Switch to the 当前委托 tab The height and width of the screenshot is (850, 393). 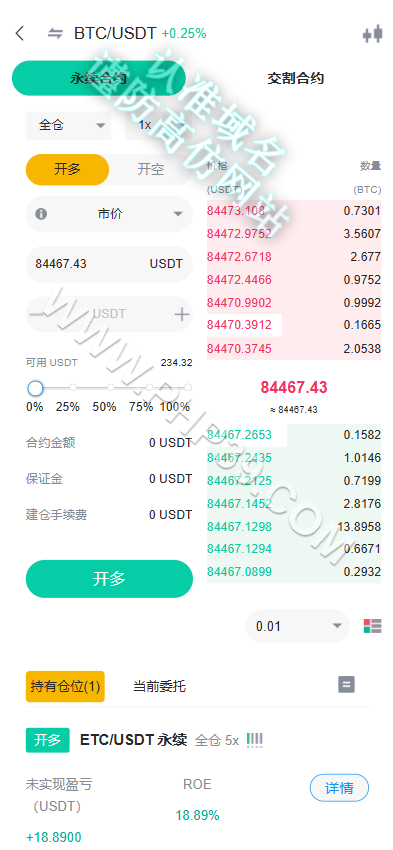pyautogui.click(x=159, y=687)
